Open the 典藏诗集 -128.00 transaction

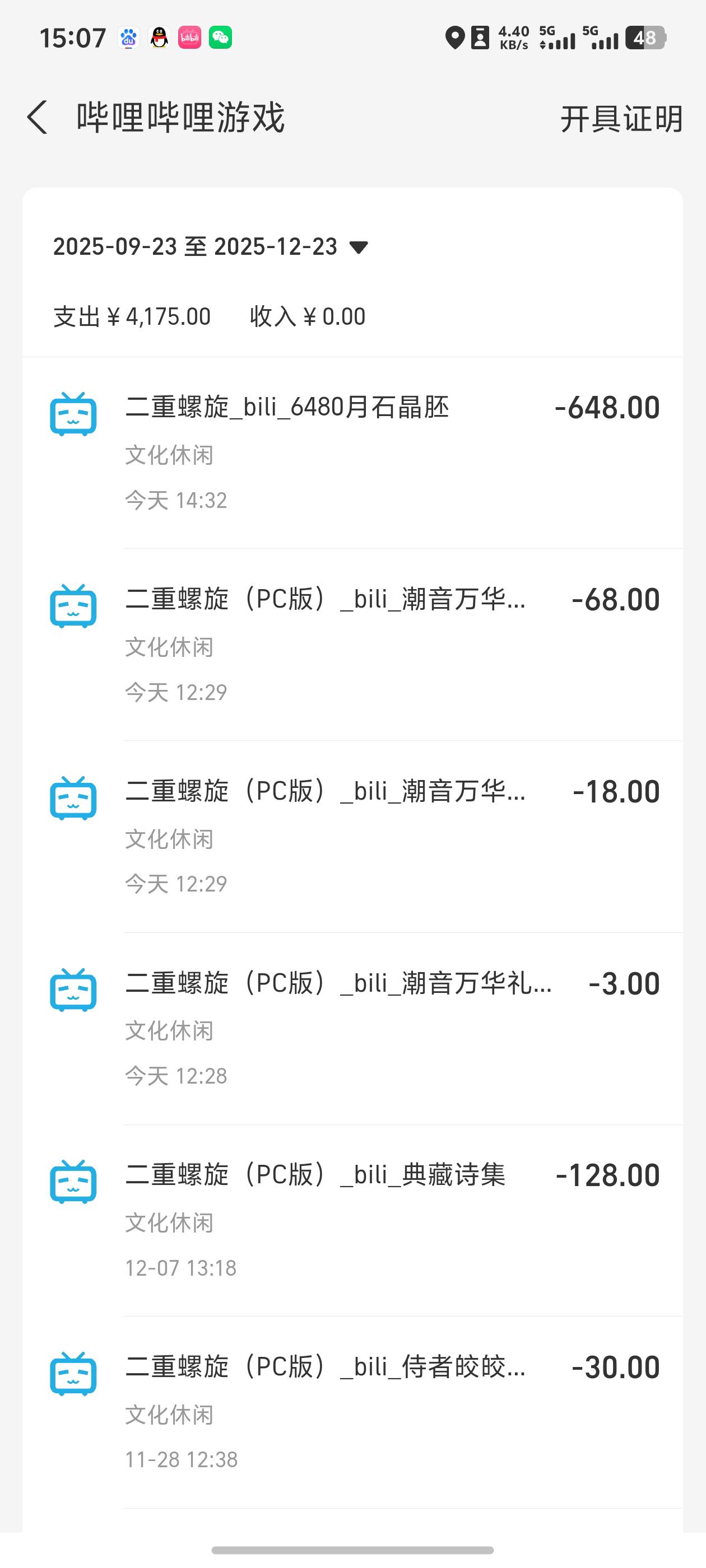click(354, 1220)
